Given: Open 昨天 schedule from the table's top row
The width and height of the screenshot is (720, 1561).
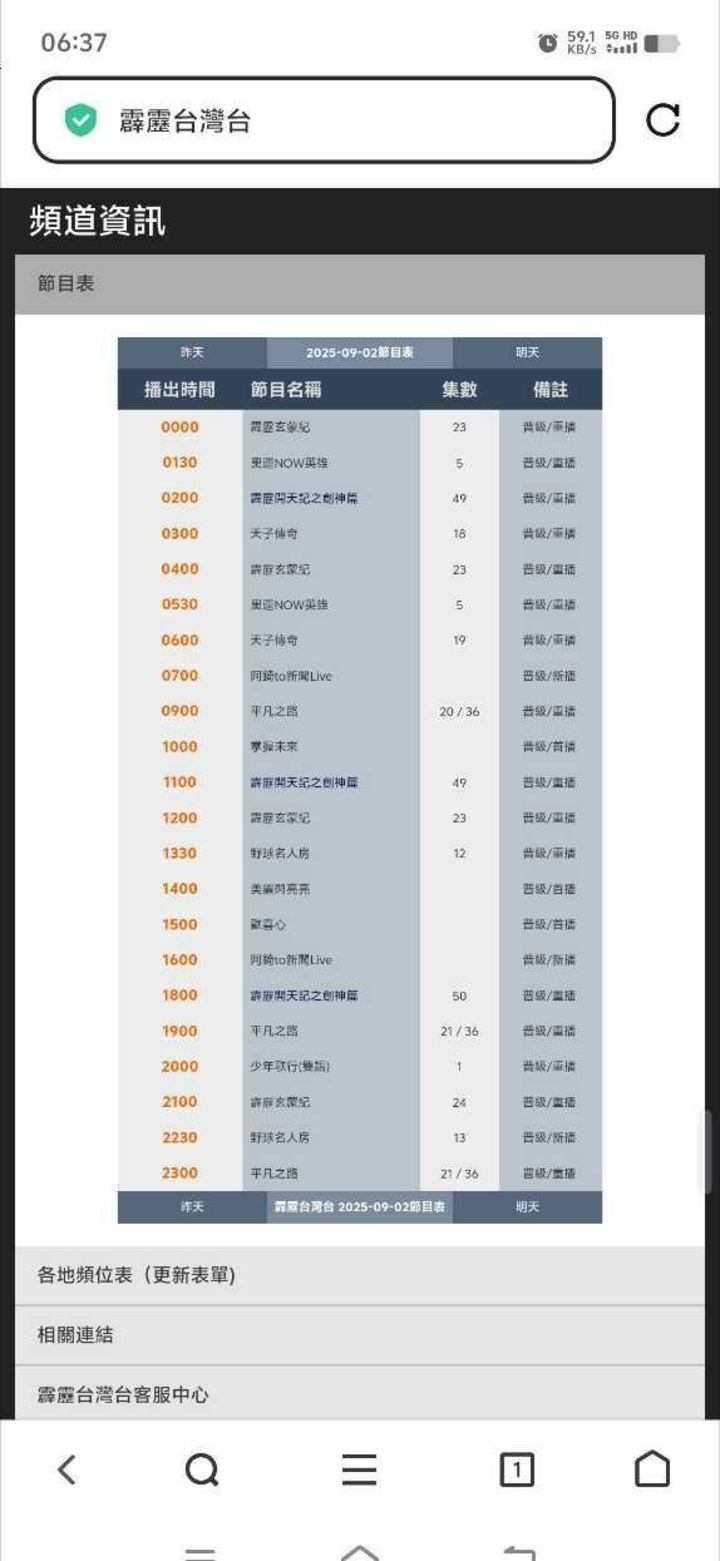Looking at the screenshot, I should [192, 353].
